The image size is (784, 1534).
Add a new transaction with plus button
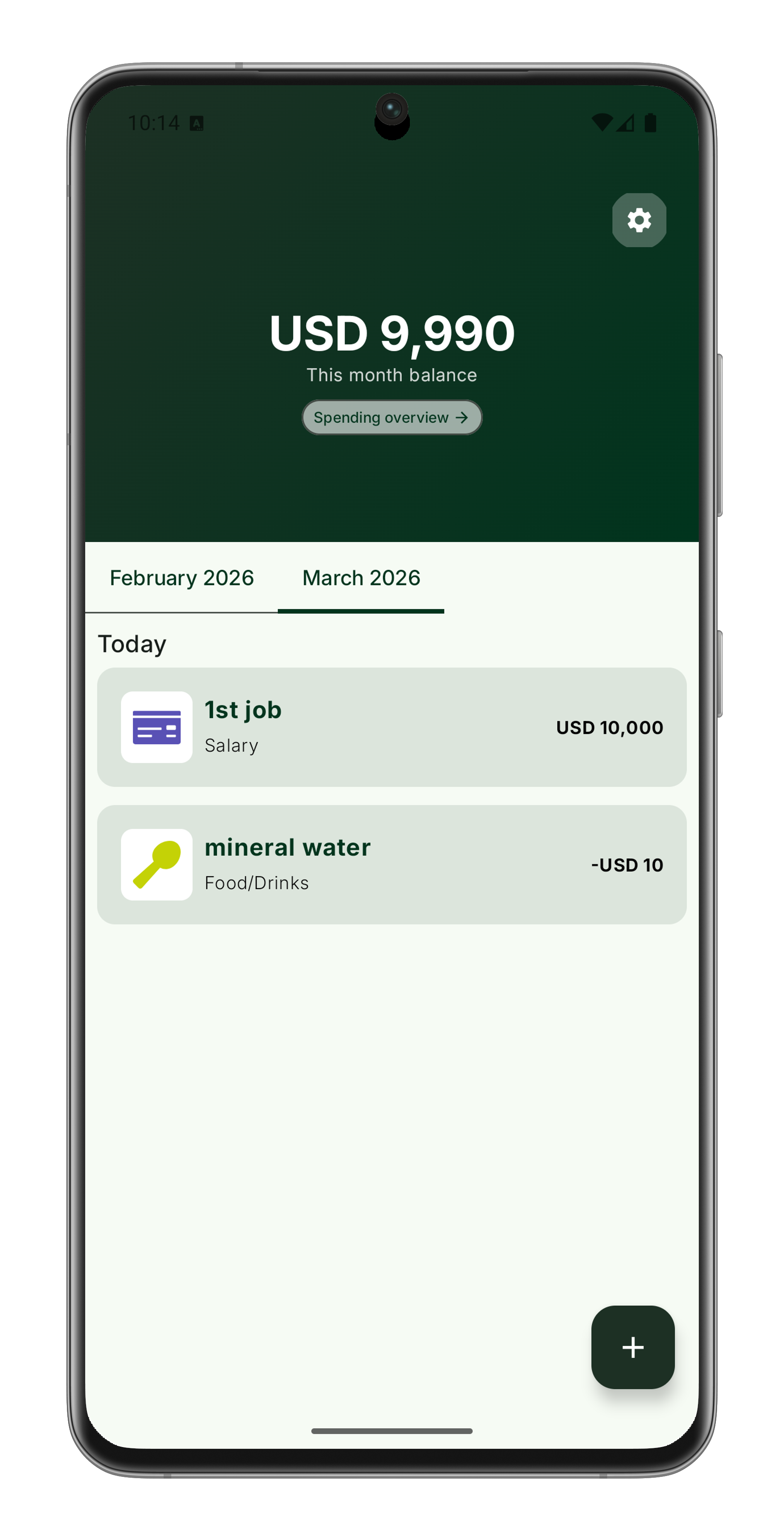(x=632, y=1348)
